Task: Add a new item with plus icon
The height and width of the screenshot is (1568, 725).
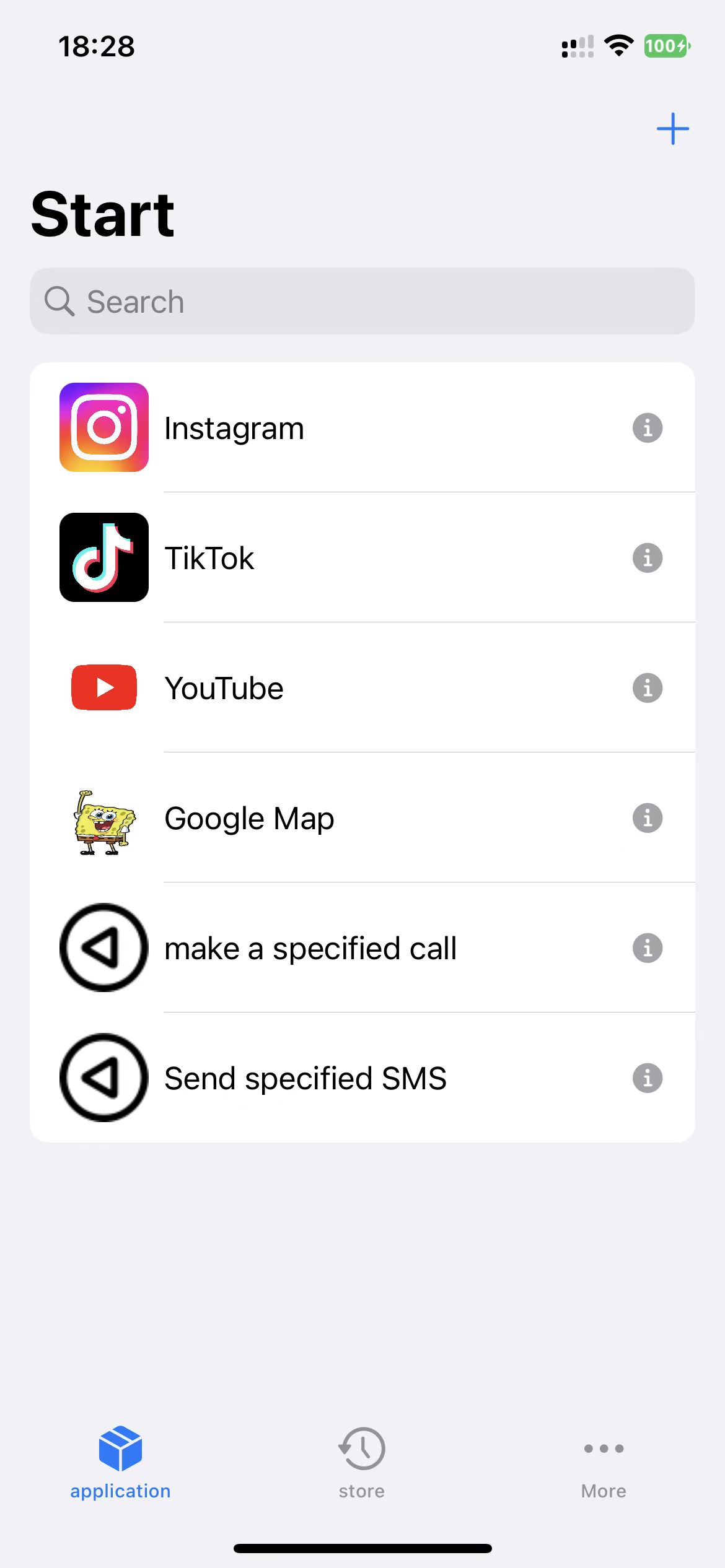Action: point(672,129)
